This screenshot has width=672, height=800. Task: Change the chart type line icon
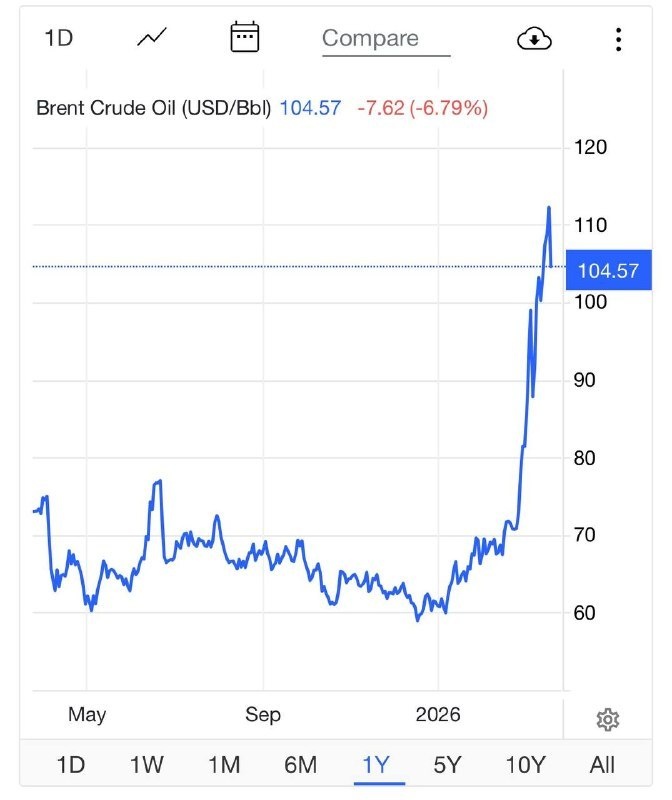coord(152,39)
